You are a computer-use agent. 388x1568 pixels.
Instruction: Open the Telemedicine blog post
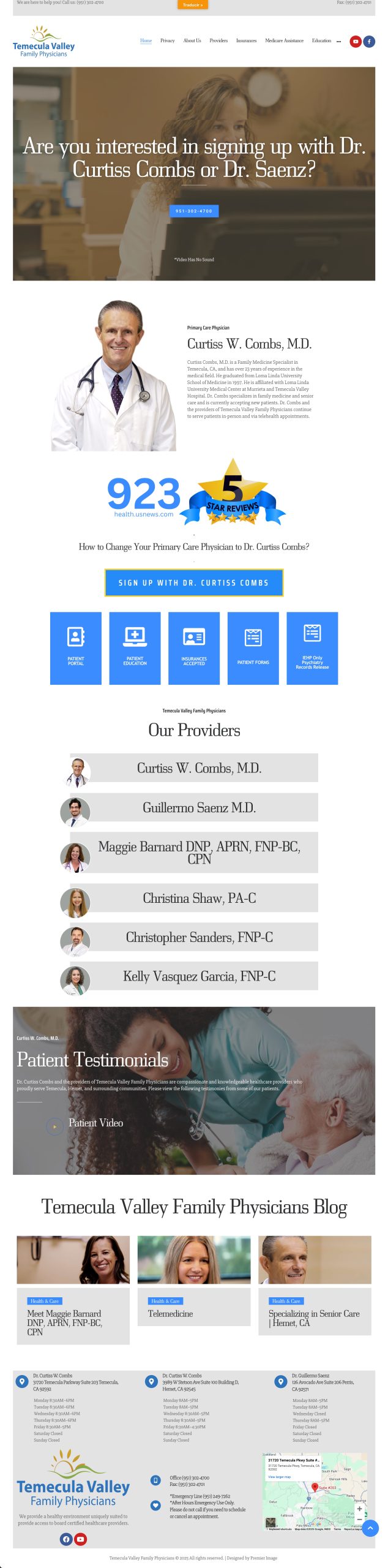click(x=170, y=1313)
